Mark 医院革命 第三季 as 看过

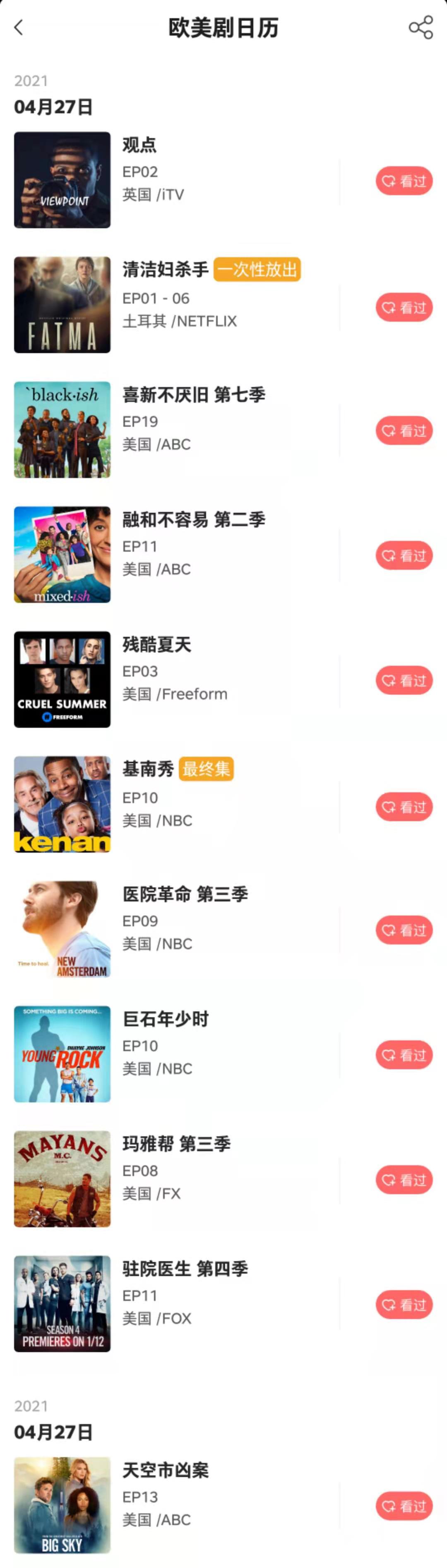coord(404,930)
